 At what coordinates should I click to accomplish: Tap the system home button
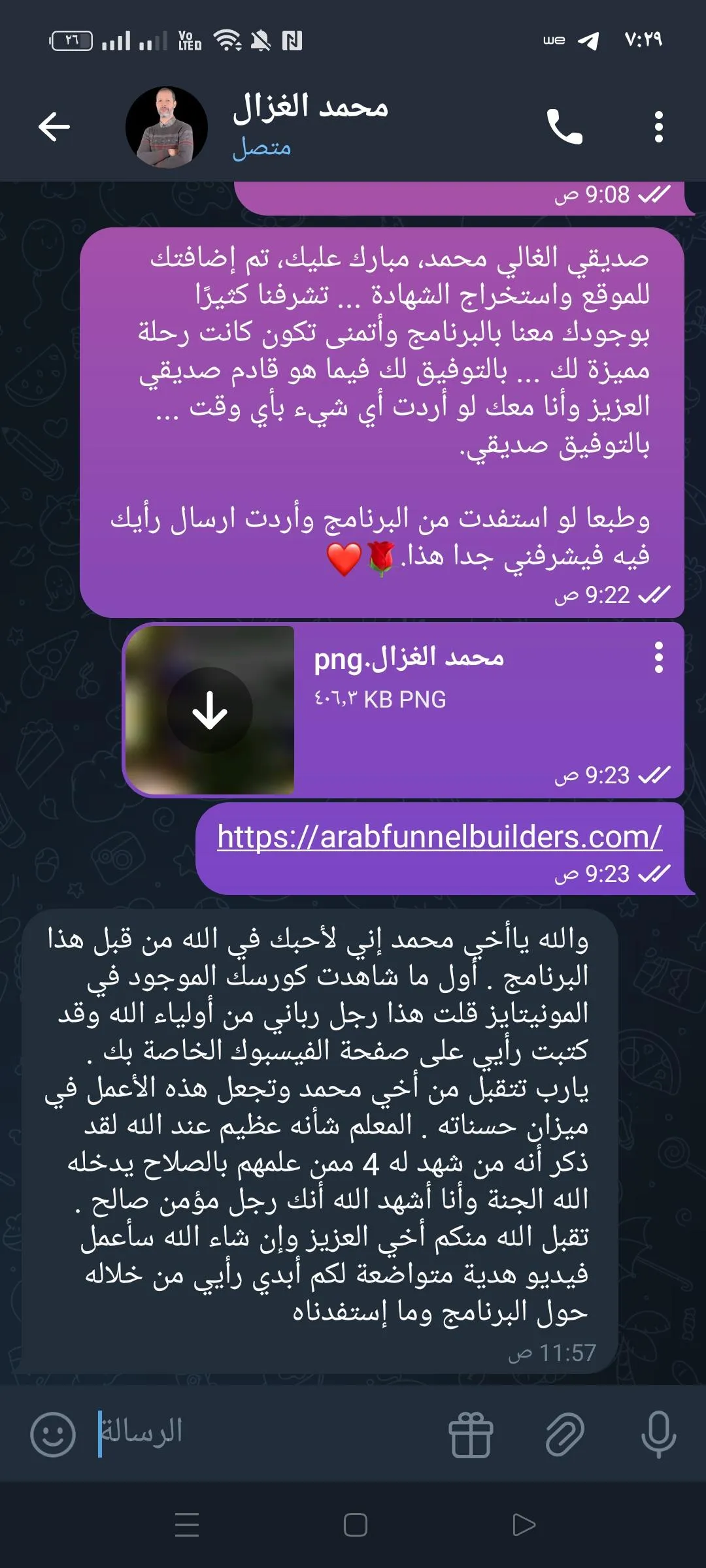pos(355,1525)
